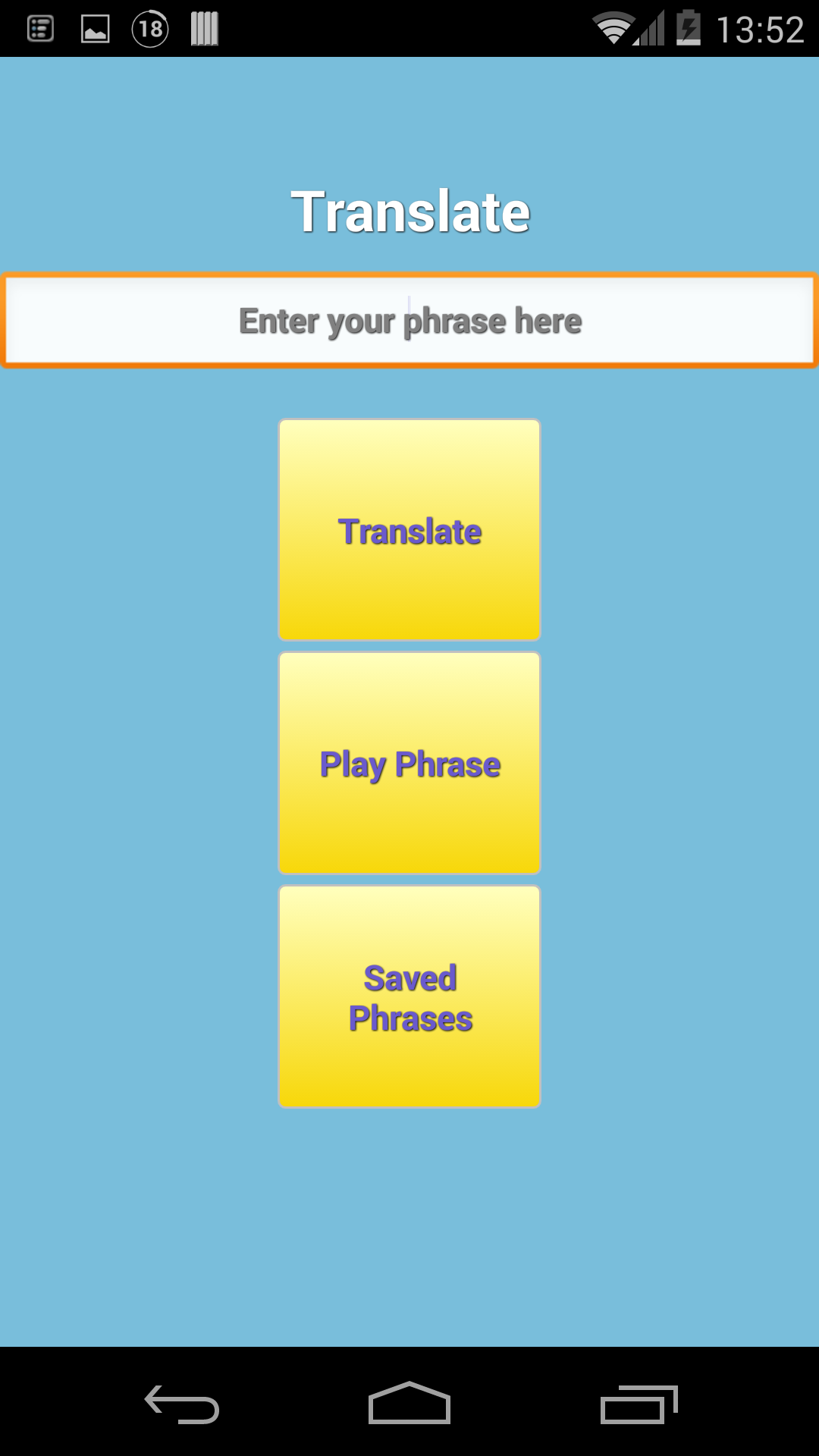Tap the Translate yellow button

(409, 529)
